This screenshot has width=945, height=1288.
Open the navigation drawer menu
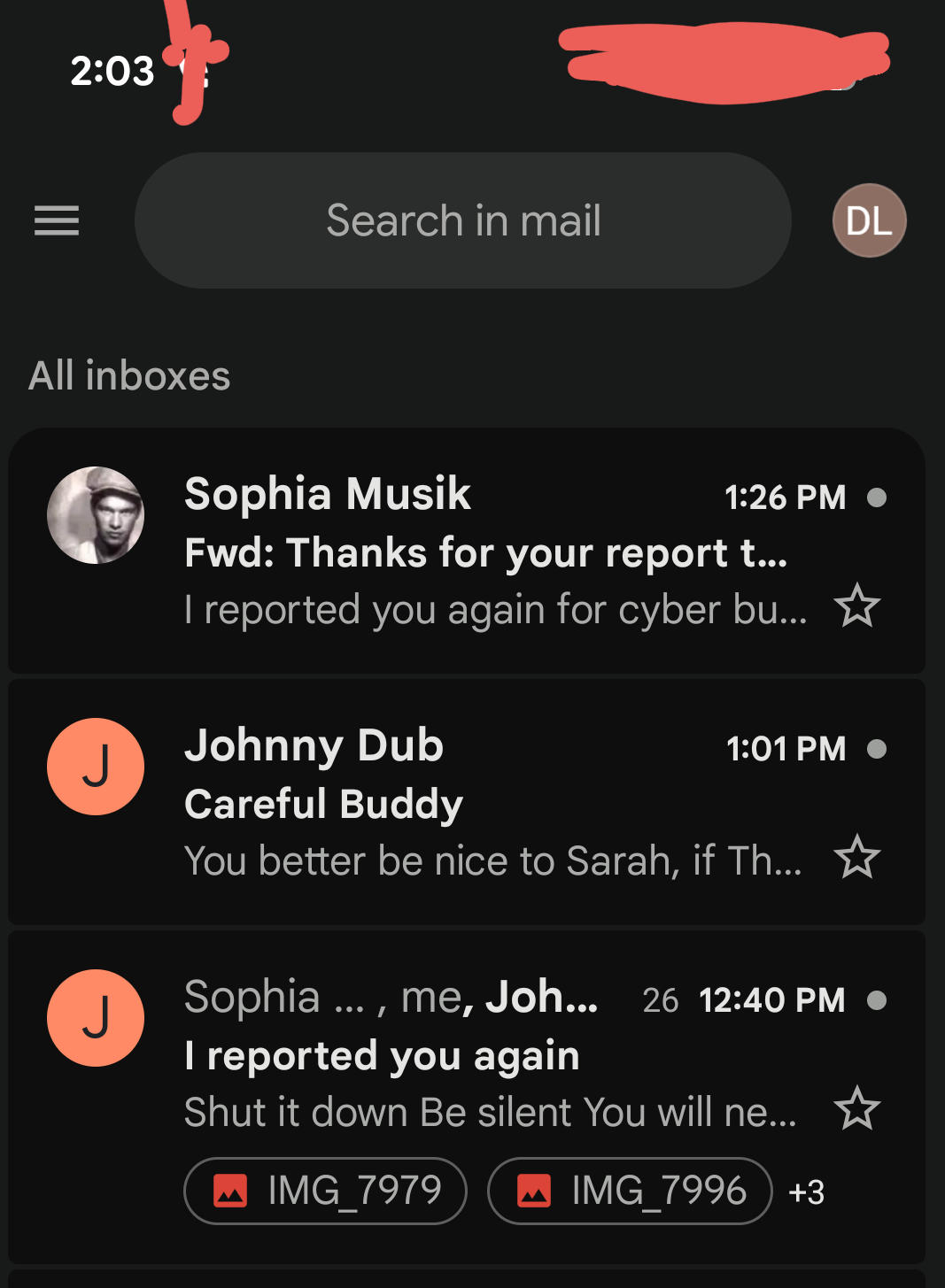point(57,220)
